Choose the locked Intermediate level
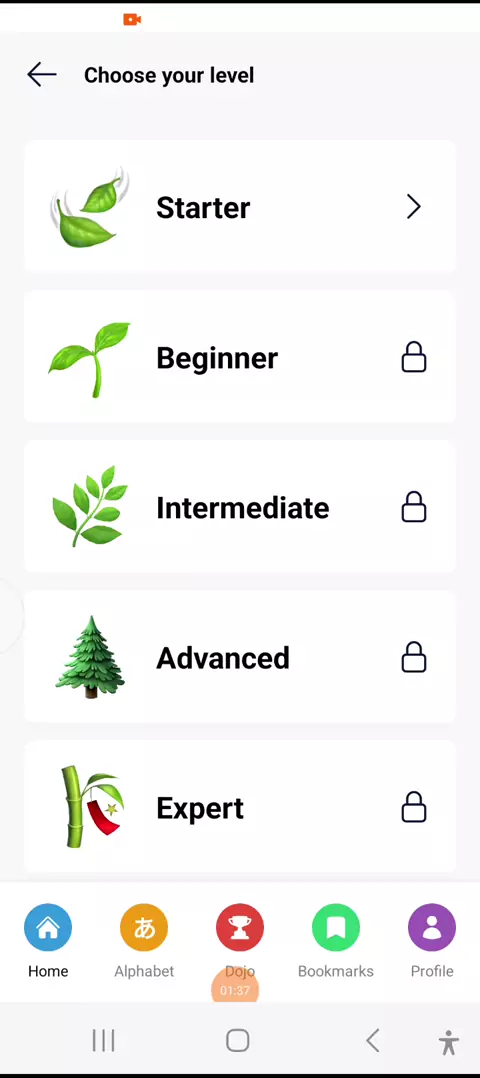480x1078 pixels. point(239,507)
